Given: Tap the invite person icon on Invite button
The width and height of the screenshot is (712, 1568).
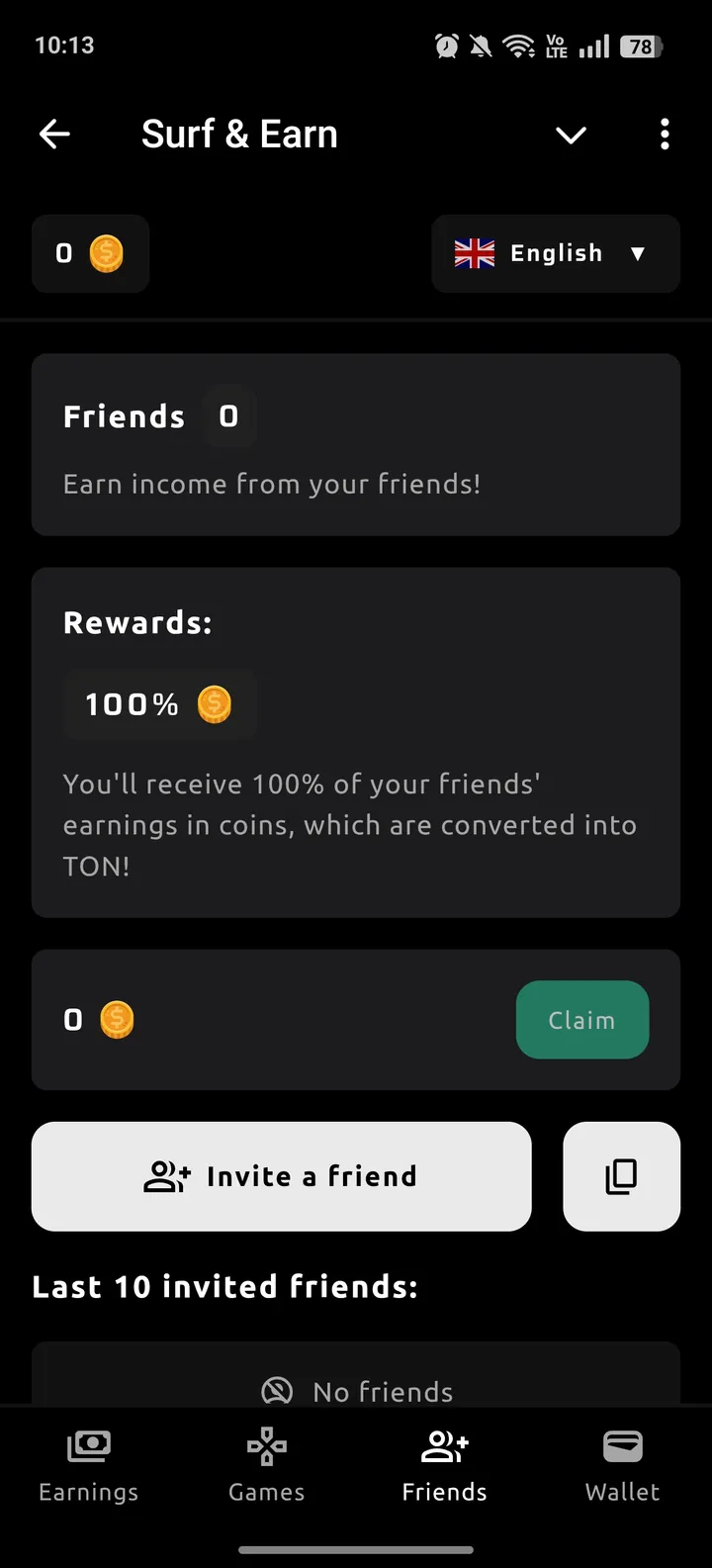Looking at the screenshot, I should [165, 1176].
